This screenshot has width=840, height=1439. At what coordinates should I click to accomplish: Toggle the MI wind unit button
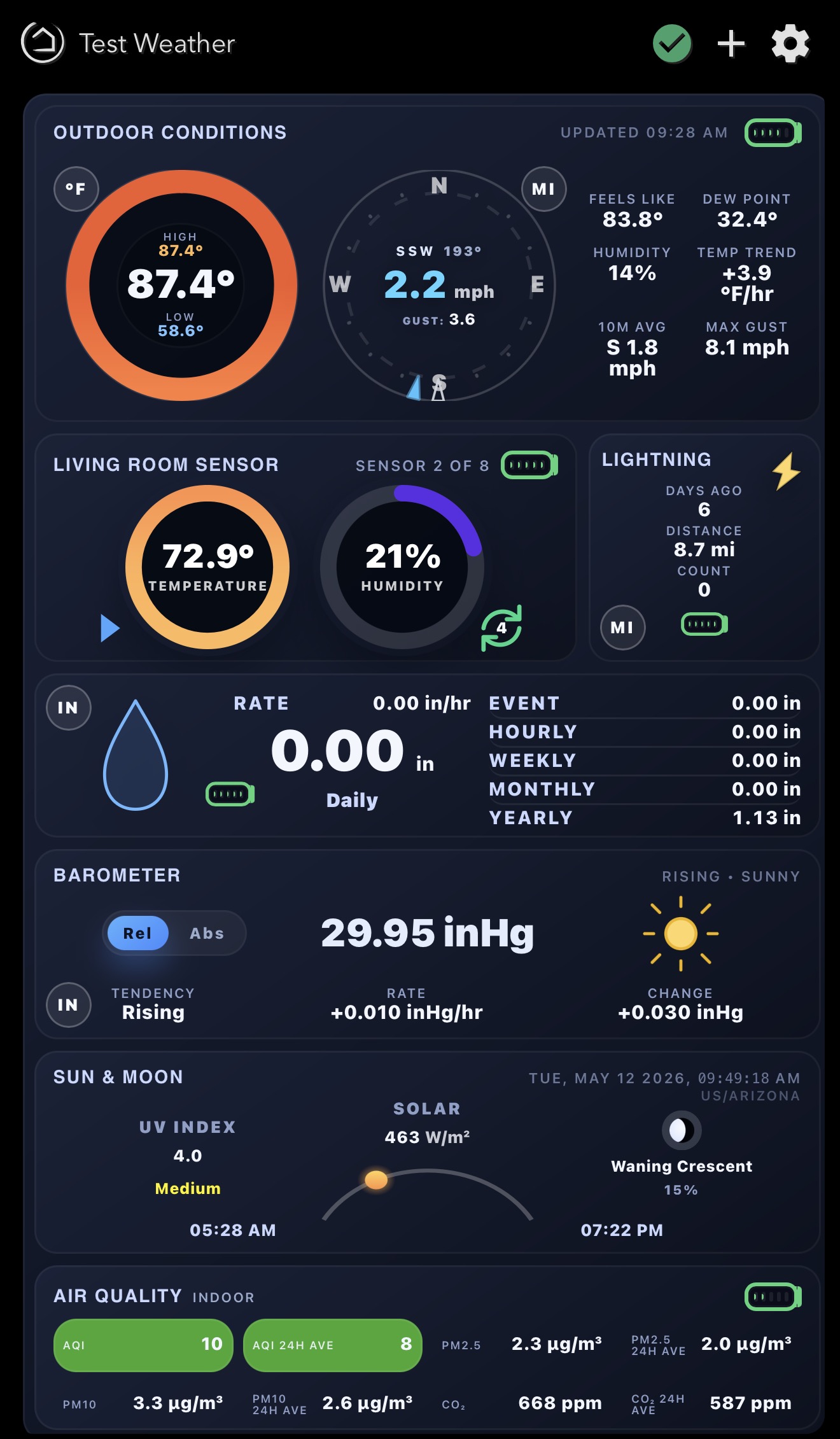click(x=543, y=189)
